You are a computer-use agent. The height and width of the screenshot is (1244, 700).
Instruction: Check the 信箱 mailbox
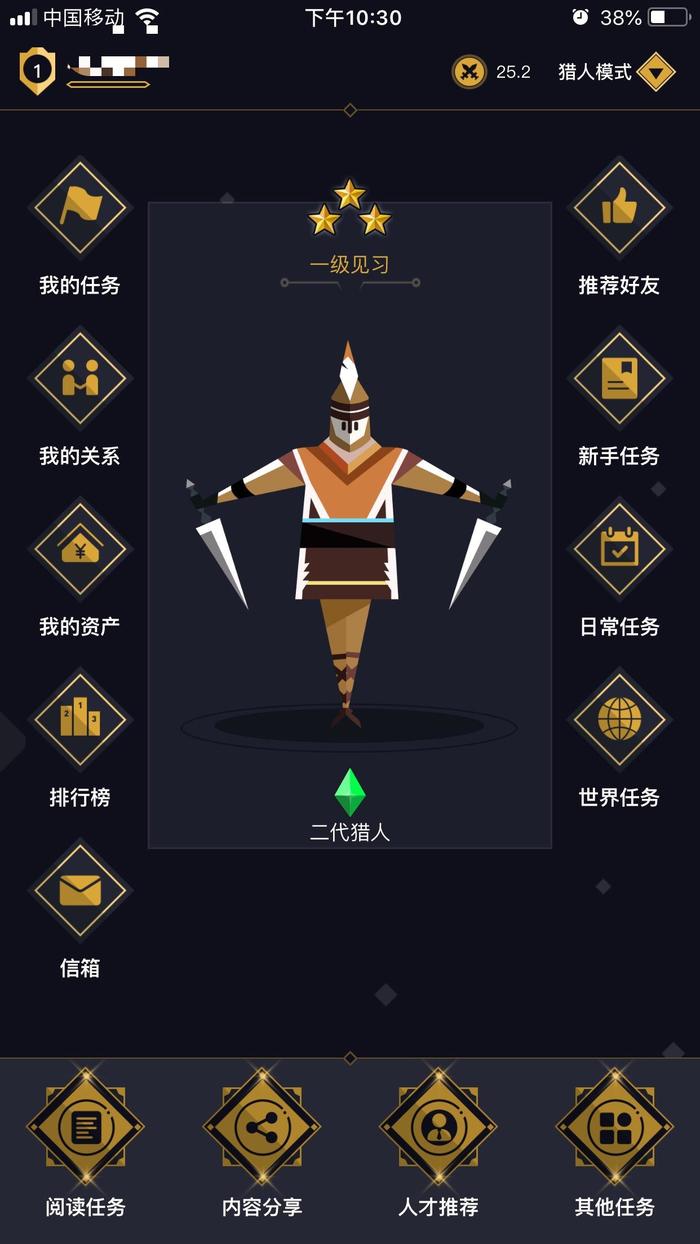(80, 891)
